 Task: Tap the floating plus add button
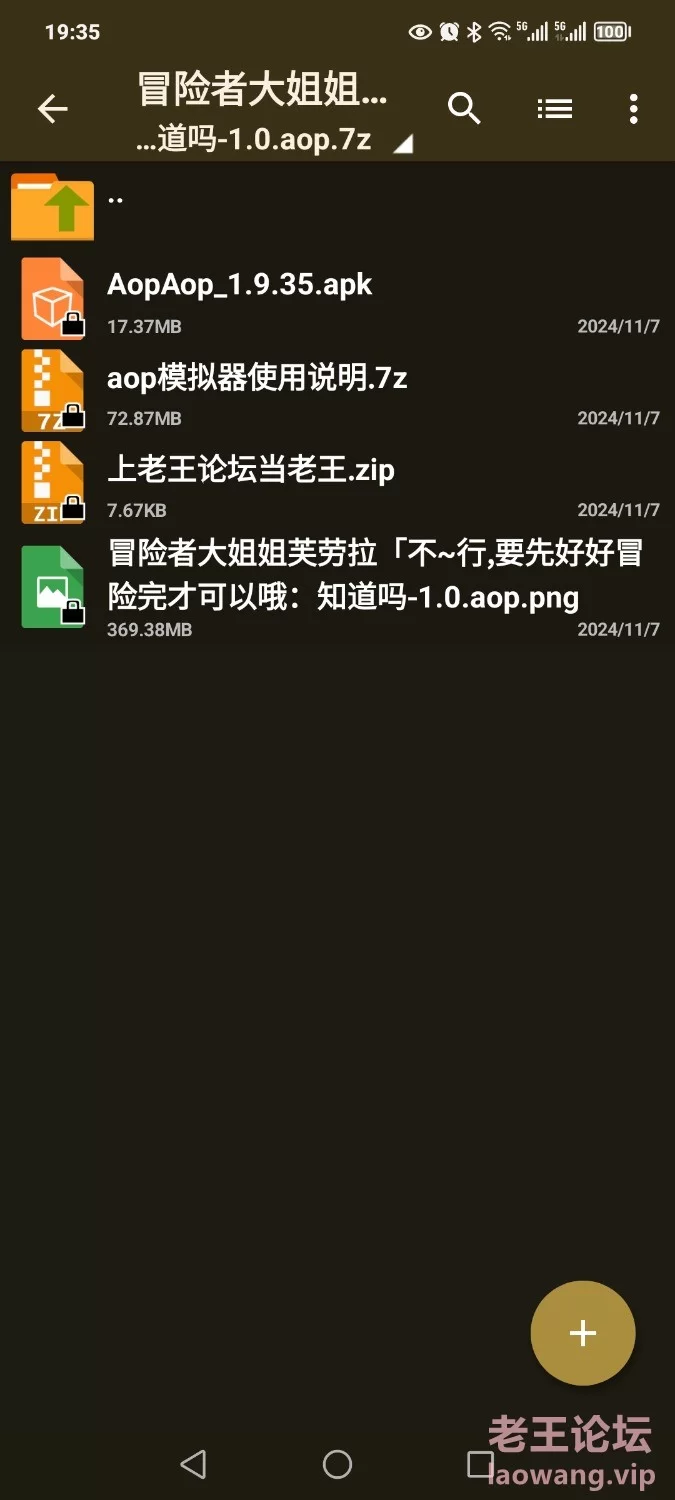583,1333
